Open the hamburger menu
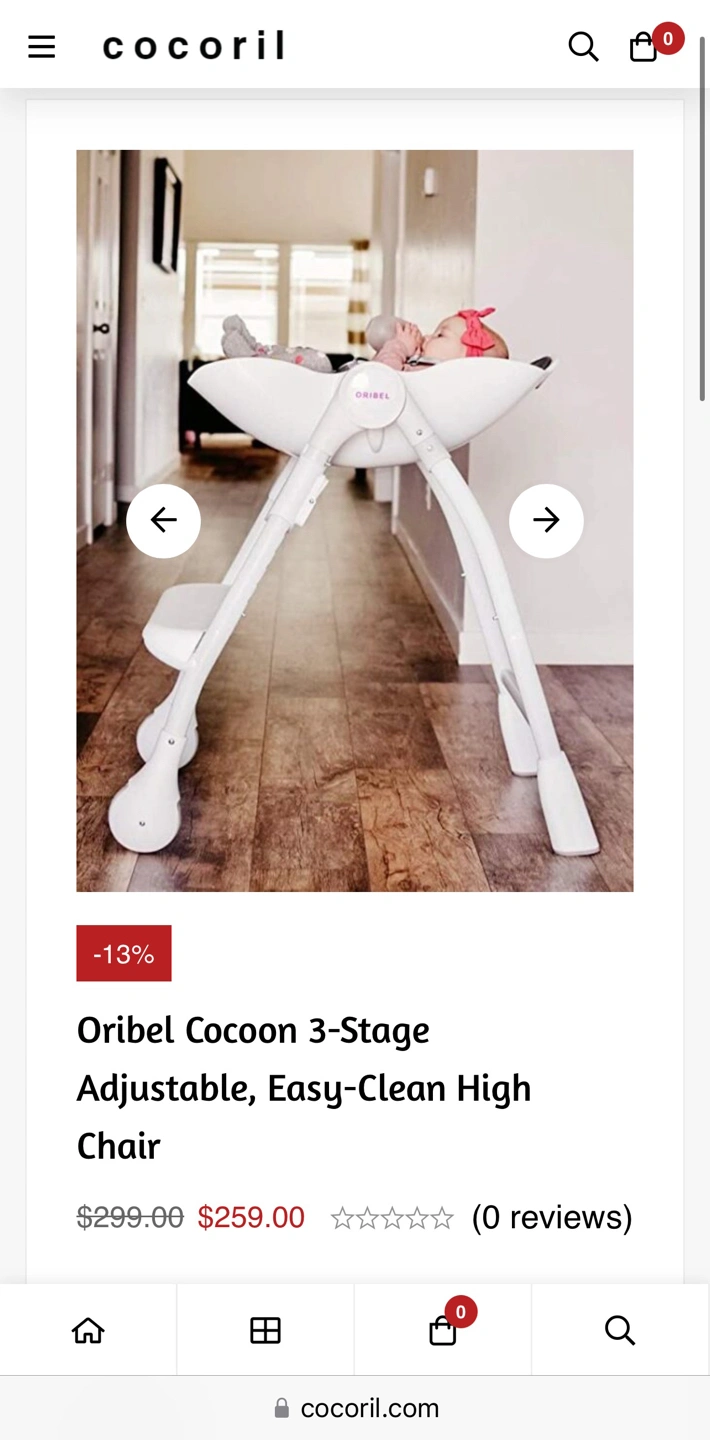710x1440 pixels. click(41, 46)
